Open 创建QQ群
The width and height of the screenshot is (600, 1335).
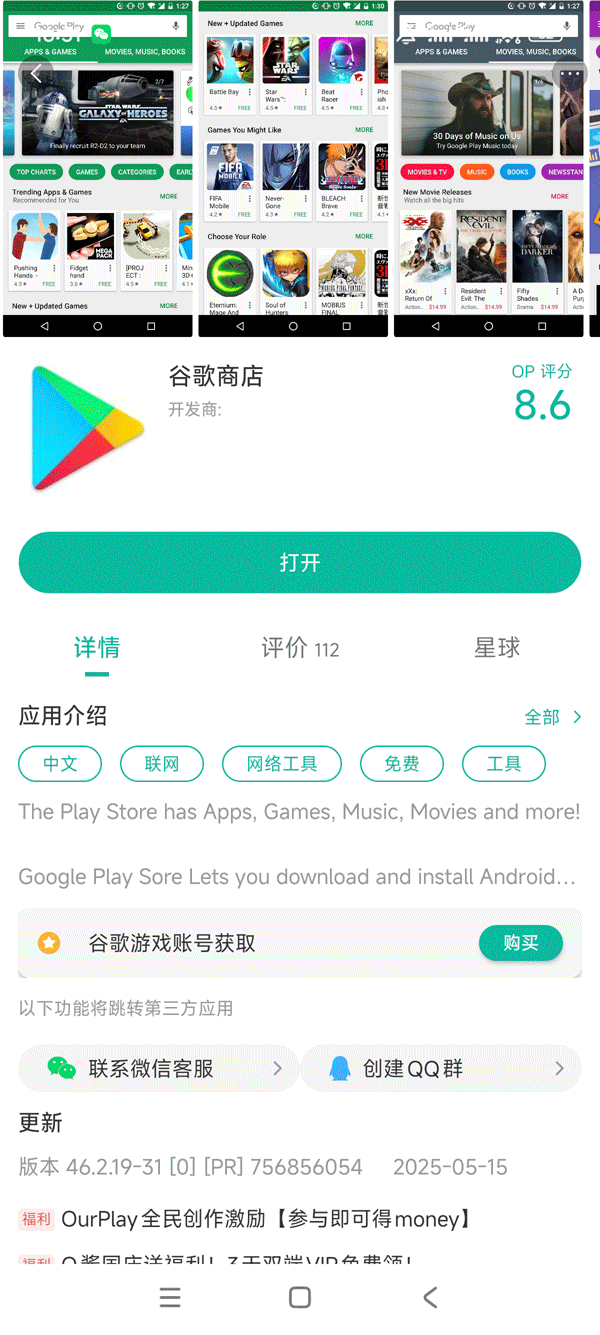[x=440, y=1069]
